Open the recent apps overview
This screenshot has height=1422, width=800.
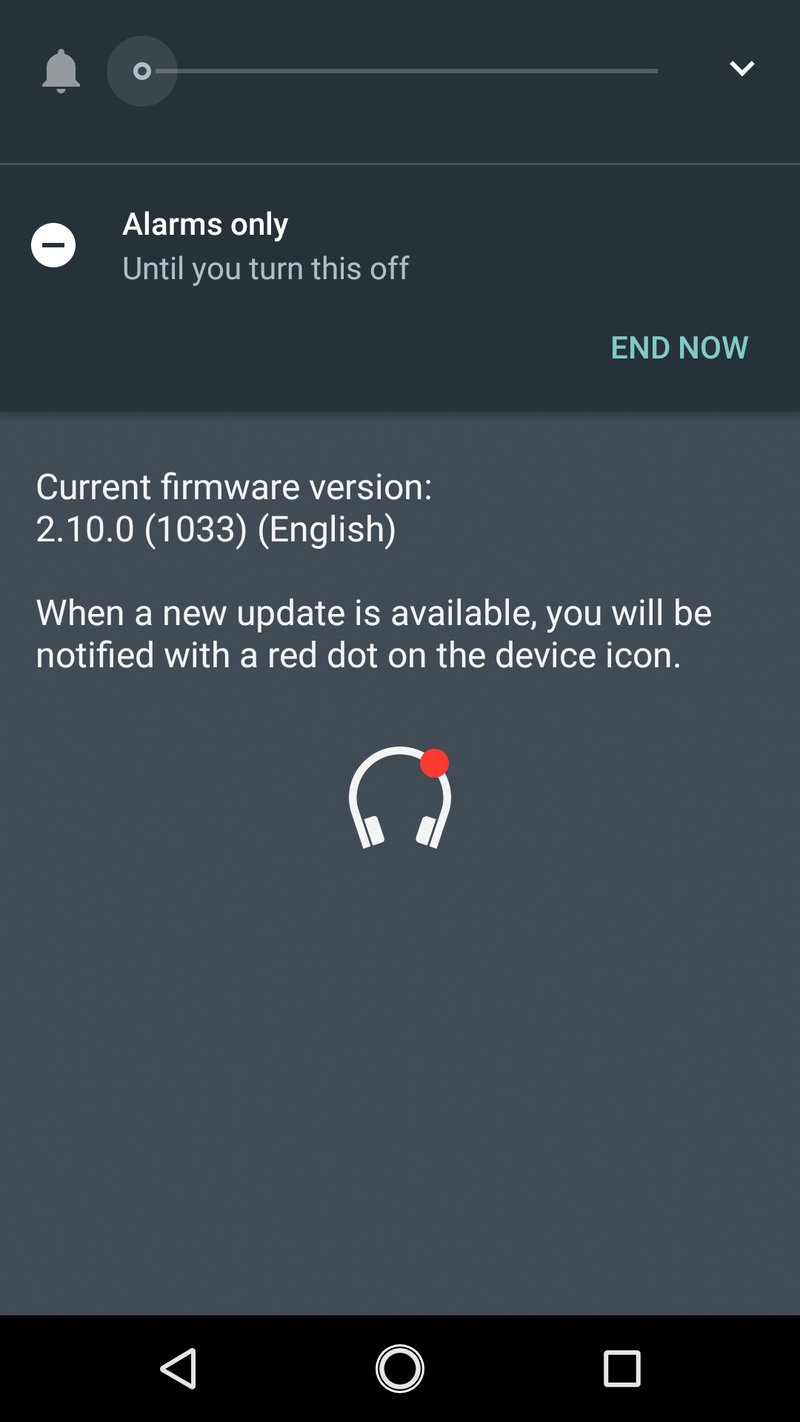(621, 1368)
